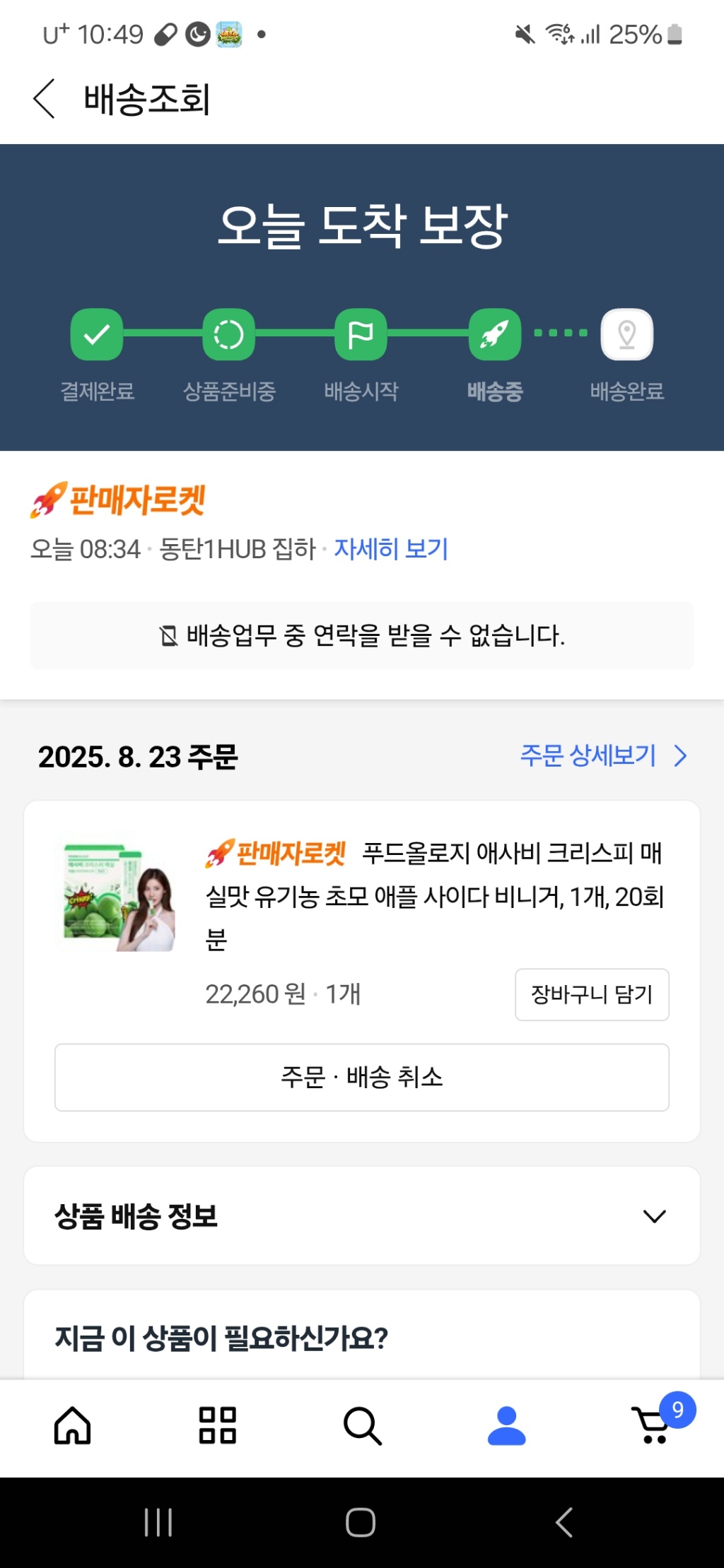Go back from the 배송조회 page
The image size is (724, 1568).
(x=44, y=99)
